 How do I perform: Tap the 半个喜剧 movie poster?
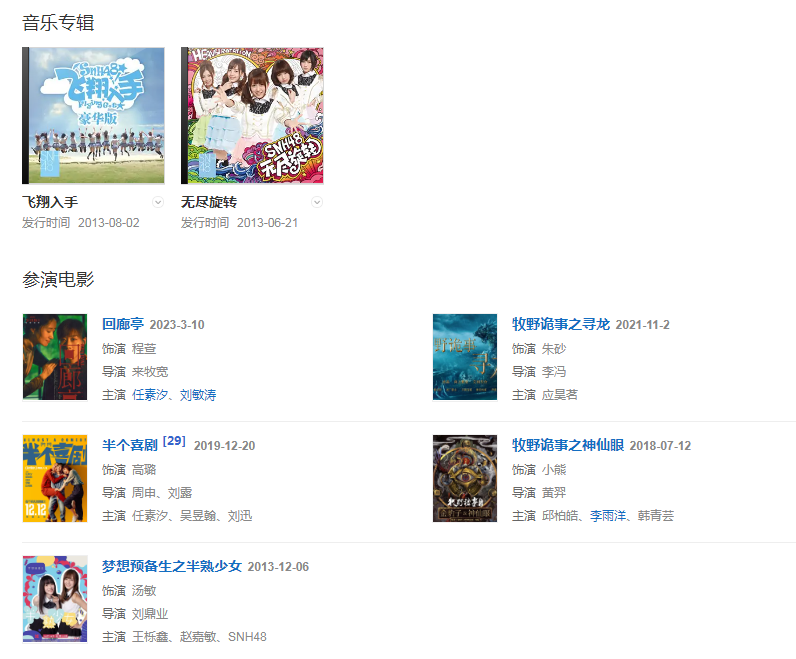coord(55,478)
